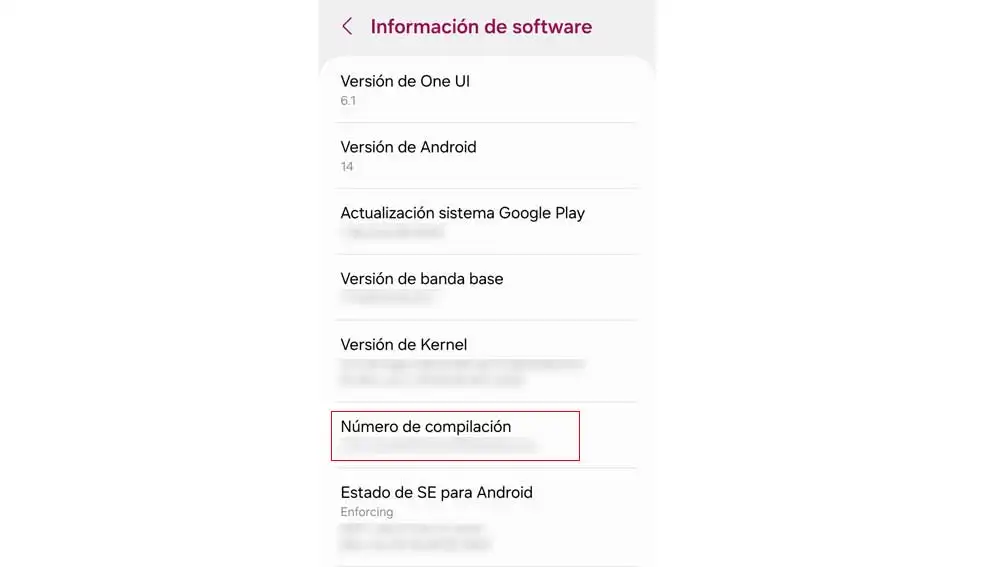This screenshot has width=1000, height=567.
Task: Tap Estado de SE para Android
Action: point(488,516)
